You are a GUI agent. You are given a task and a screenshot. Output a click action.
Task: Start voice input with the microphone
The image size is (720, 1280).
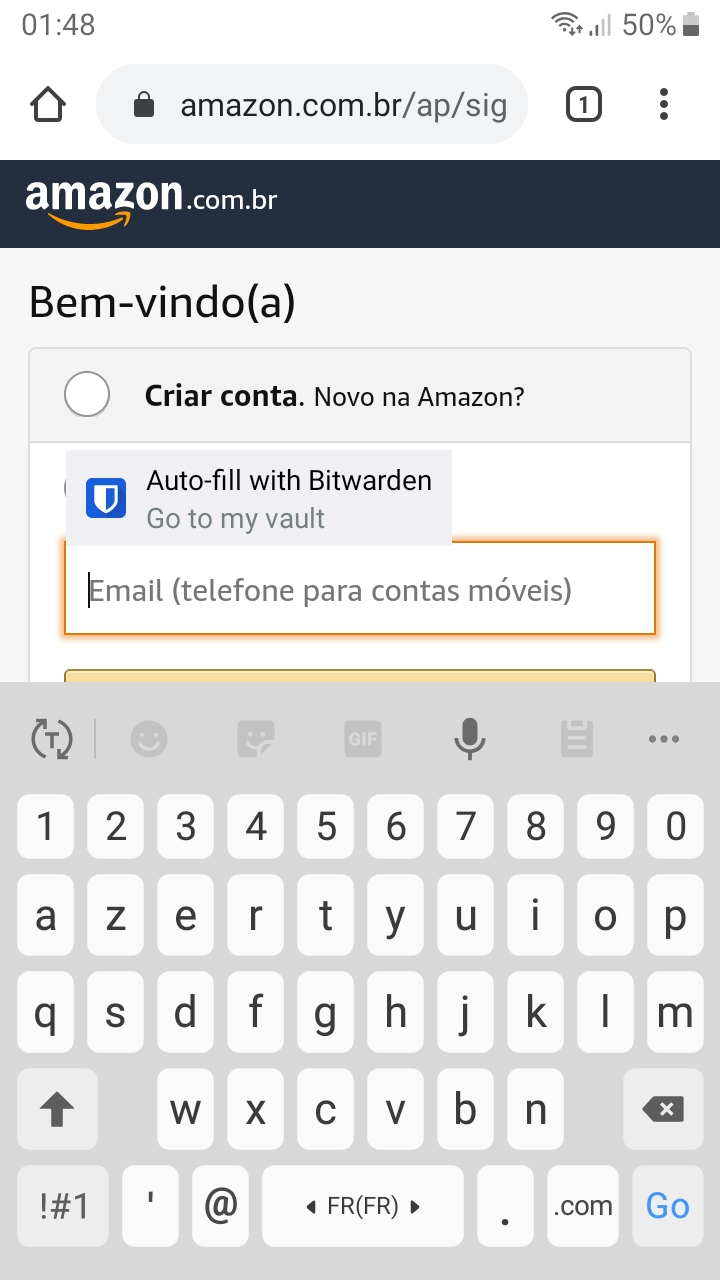click(469, 740)
